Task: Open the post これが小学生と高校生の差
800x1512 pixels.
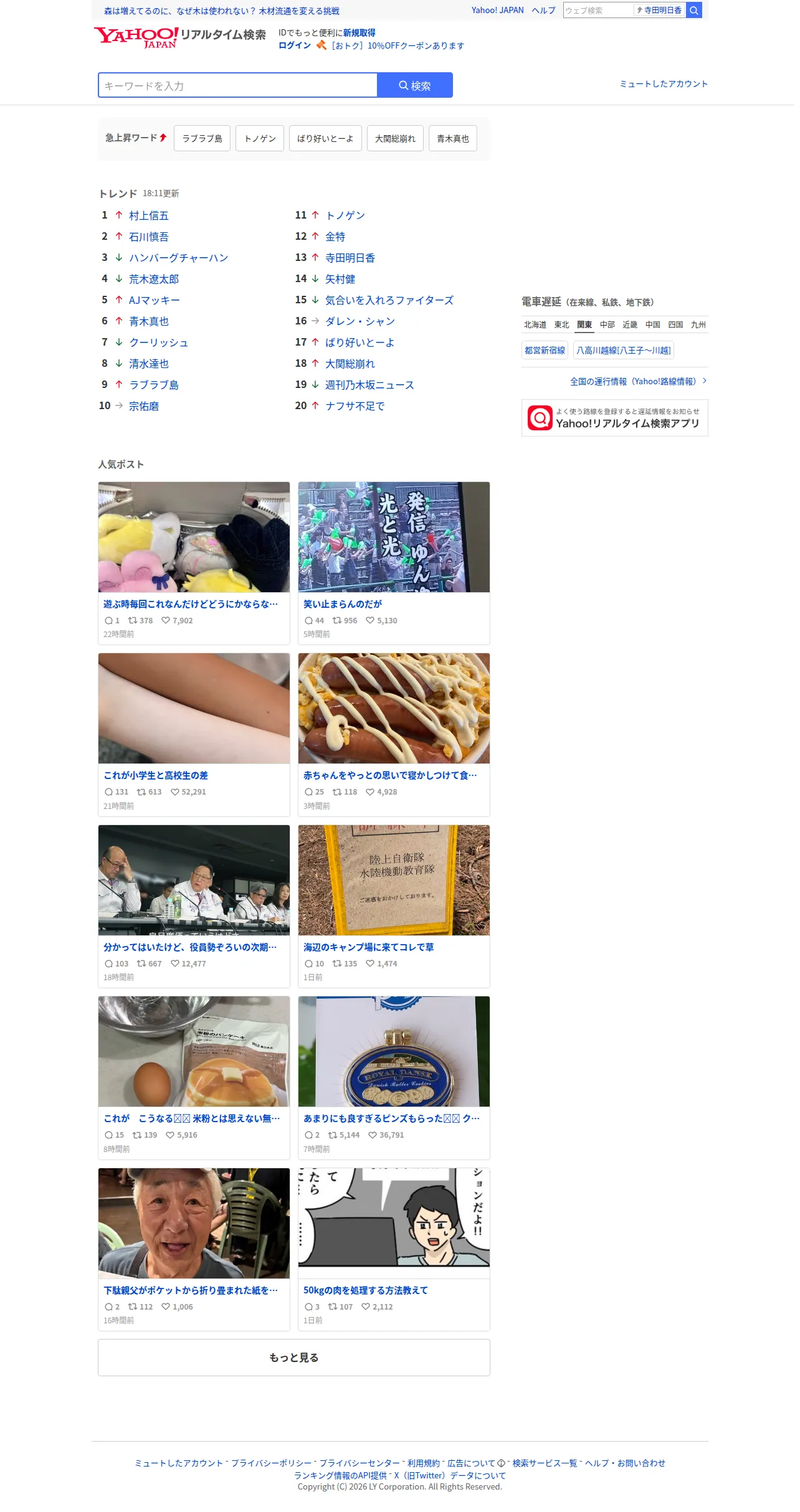Action: coord(156,775)
